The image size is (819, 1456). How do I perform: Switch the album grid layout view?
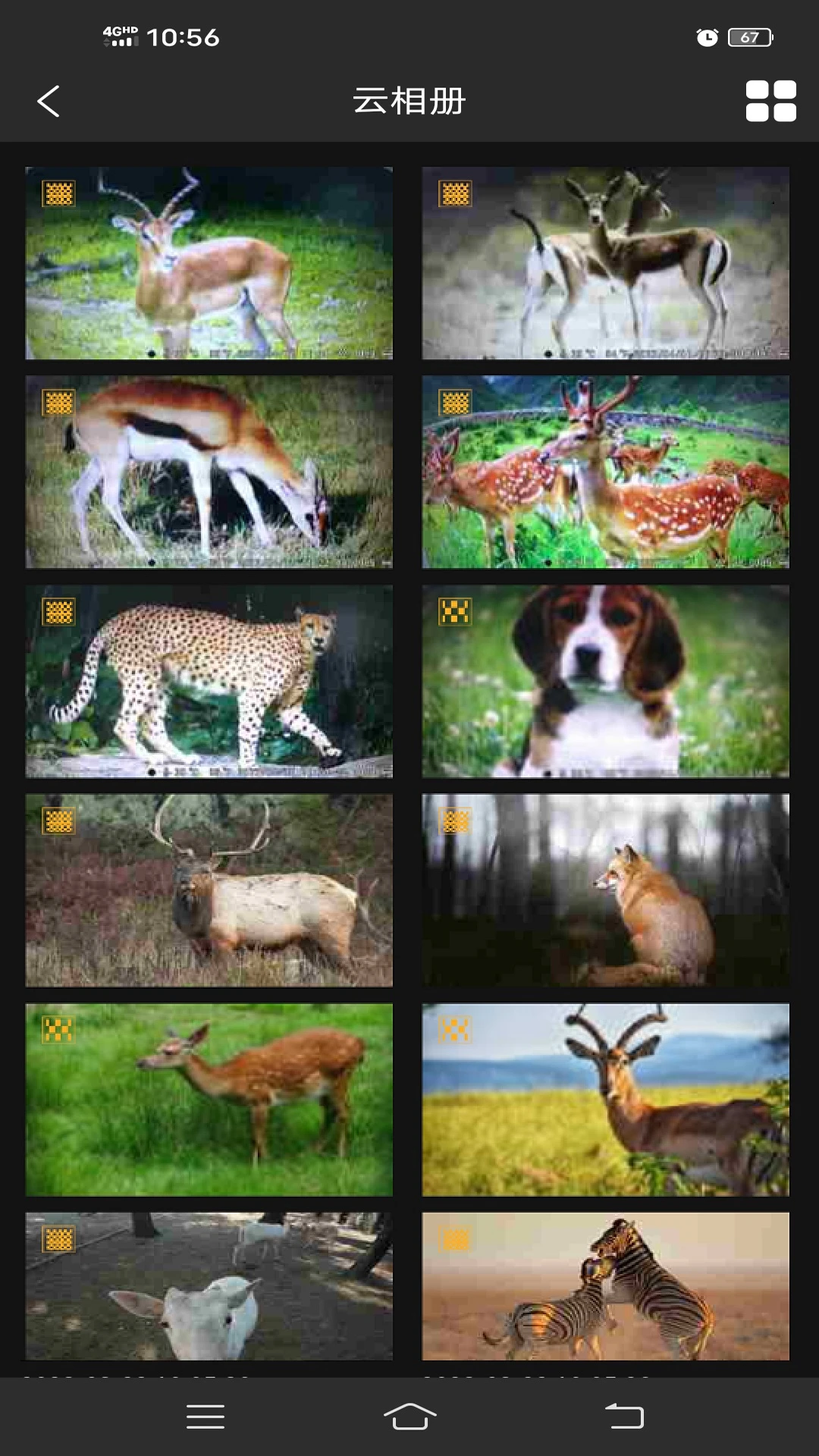(770, 101)
